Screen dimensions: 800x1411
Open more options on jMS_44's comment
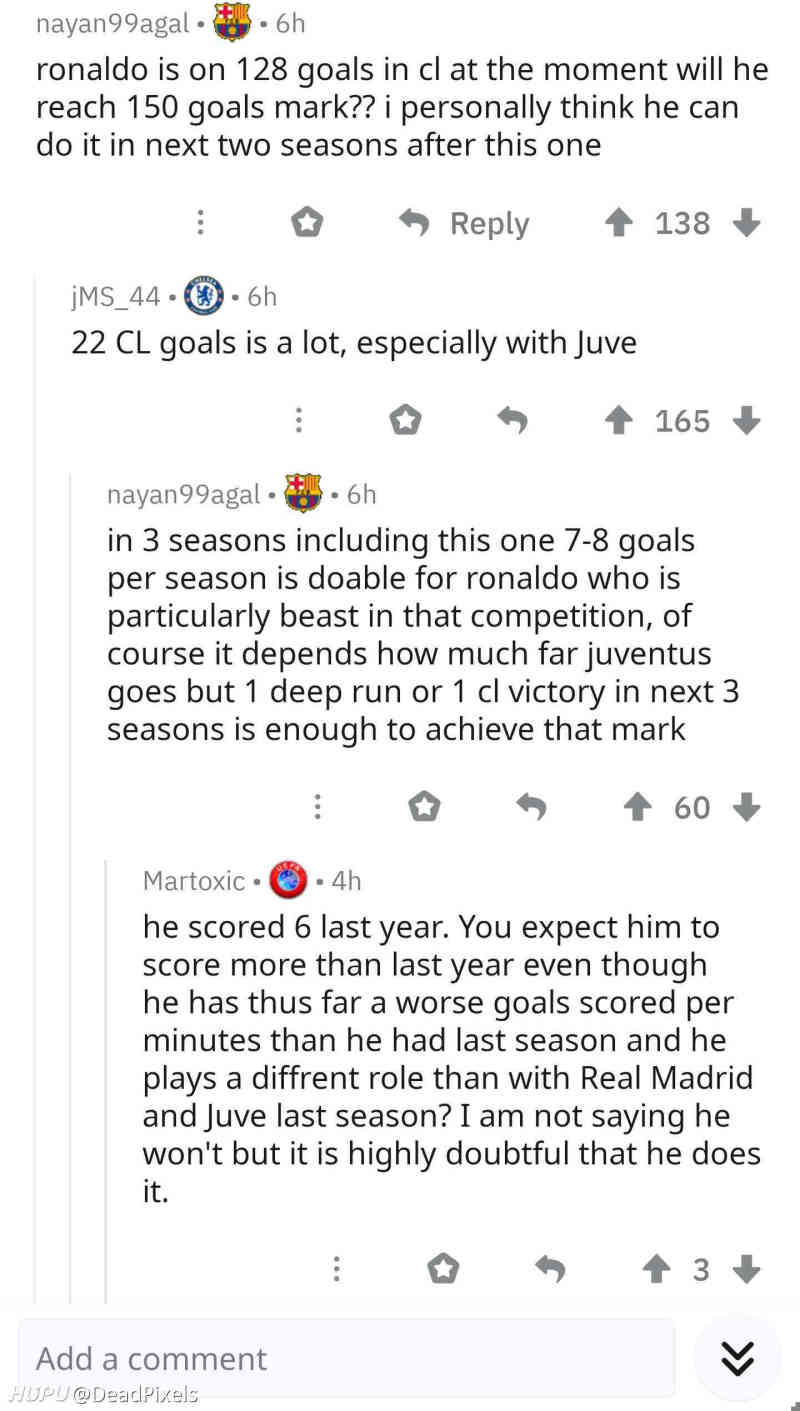(298, 421)
